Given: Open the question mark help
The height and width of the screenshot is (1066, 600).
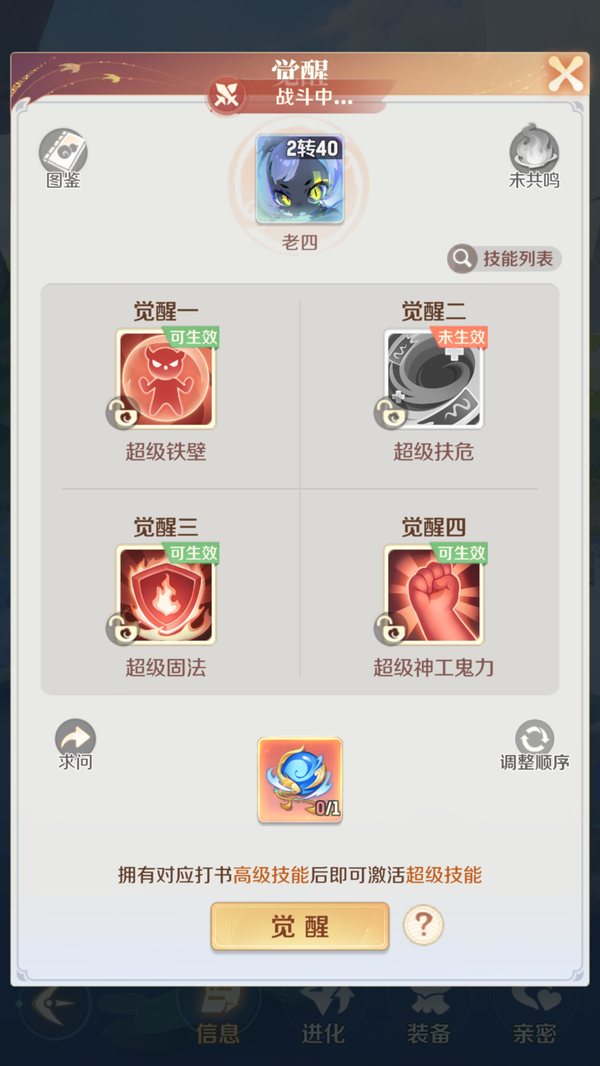Looking at the screenshot, I should pyautogui.click(x=423, y=925).
